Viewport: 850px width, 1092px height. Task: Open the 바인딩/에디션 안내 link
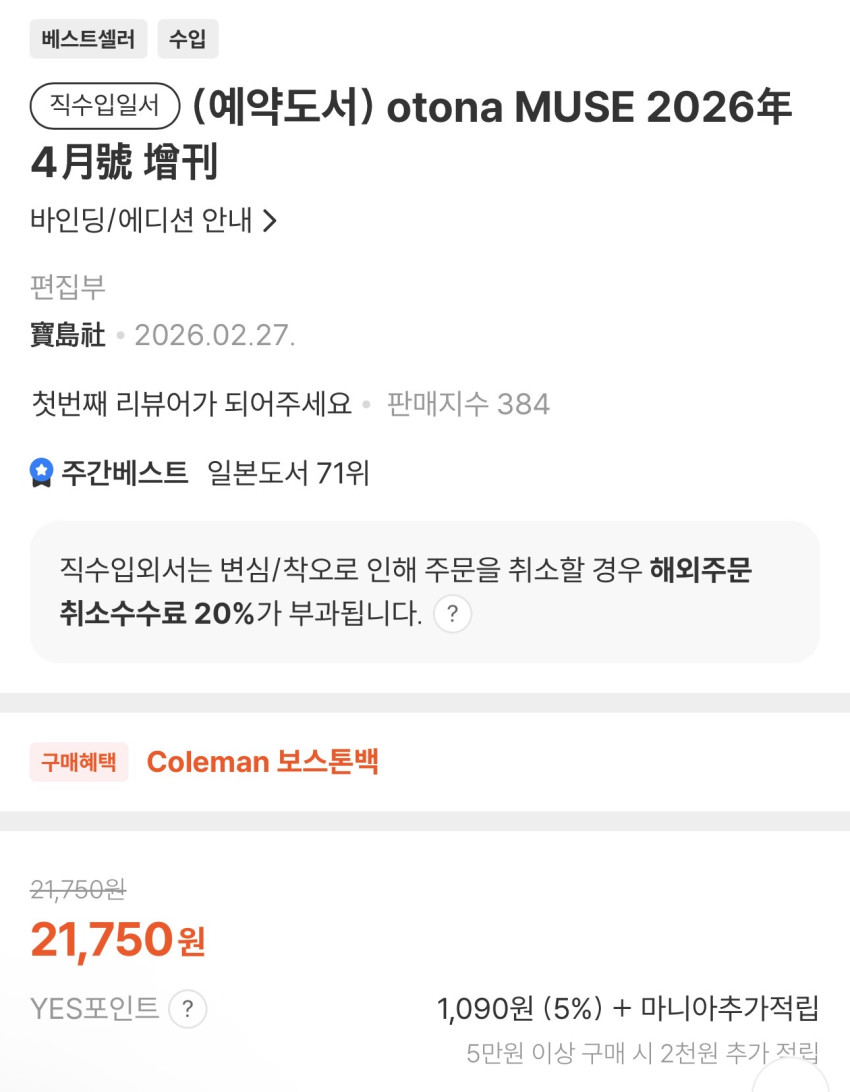click(154, 221)
